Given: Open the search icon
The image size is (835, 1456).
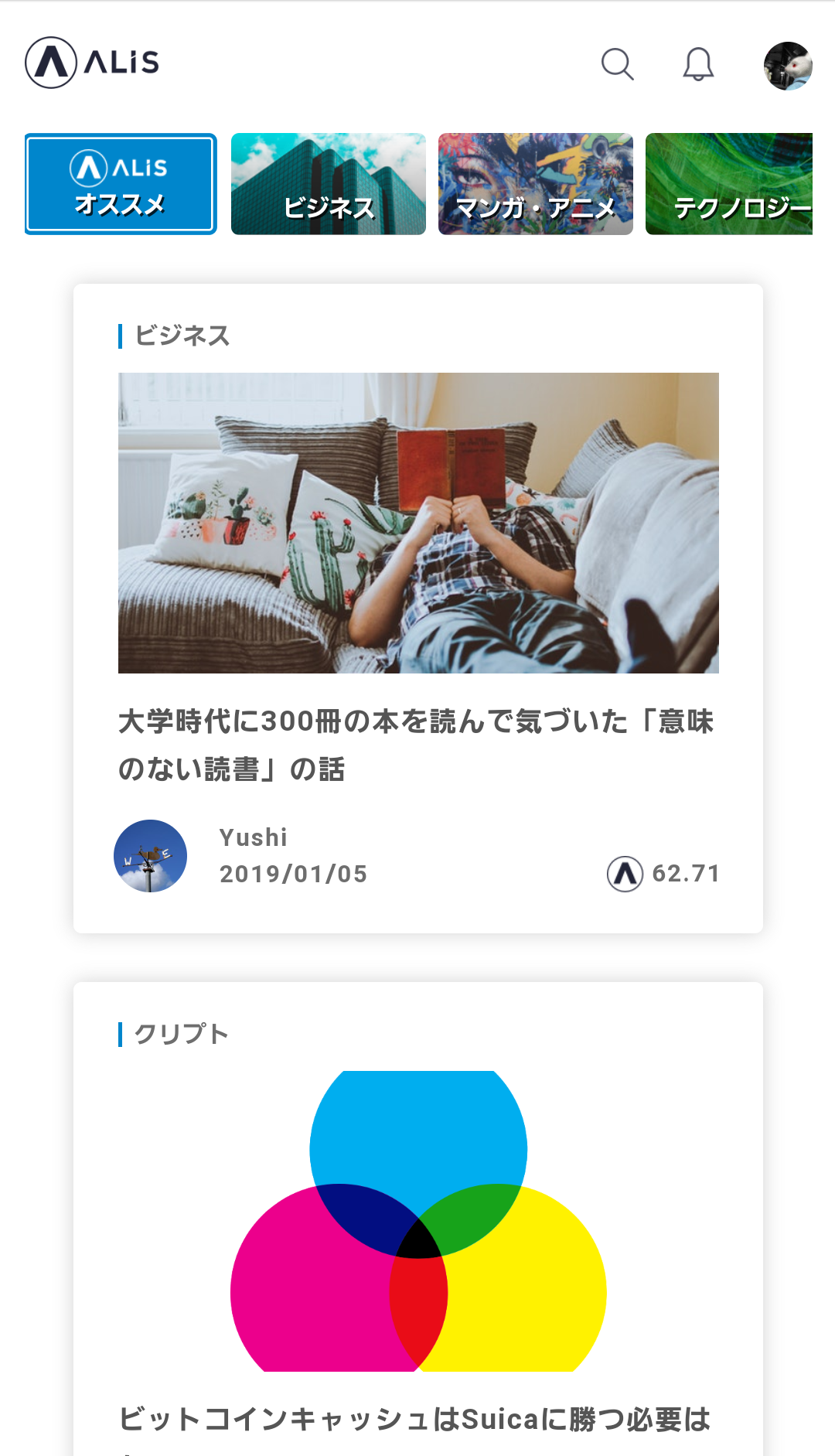Looking at the screenshot, I should point(617,64).
